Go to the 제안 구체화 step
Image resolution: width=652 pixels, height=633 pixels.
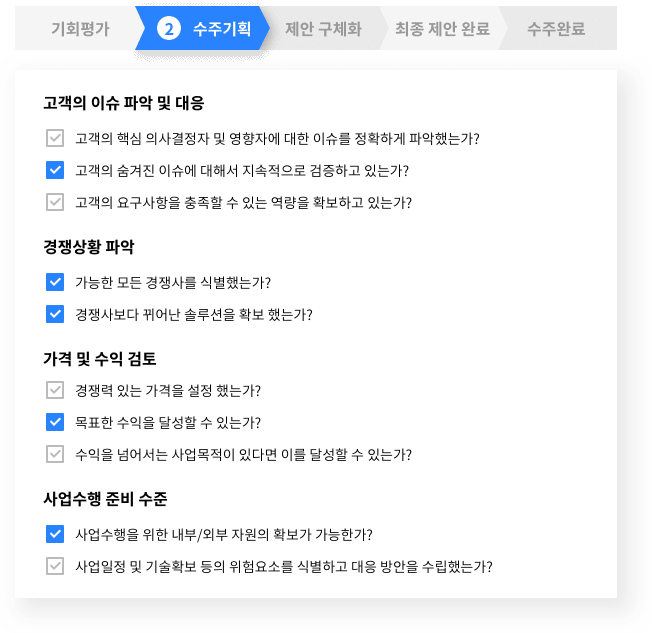tap(323, 28)
